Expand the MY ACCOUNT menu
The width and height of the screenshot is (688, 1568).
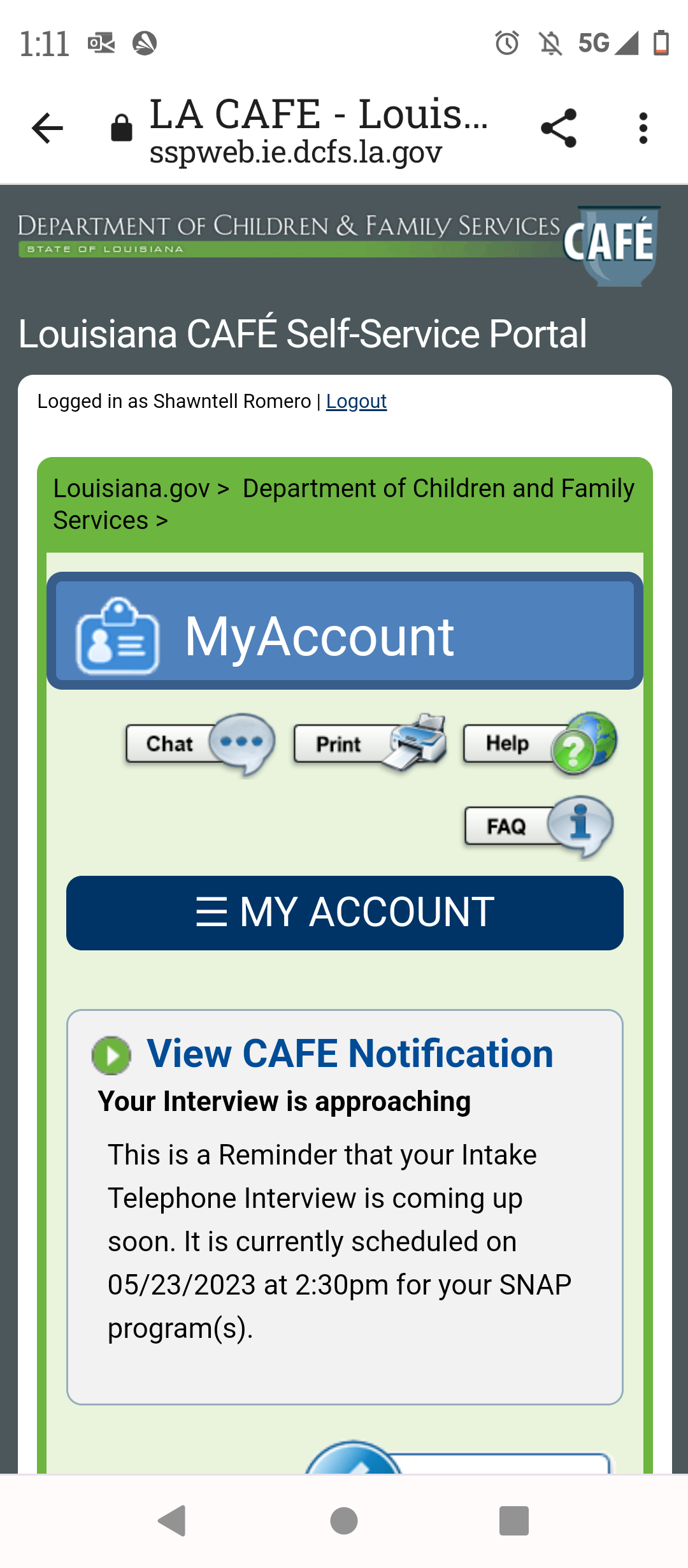345,913
